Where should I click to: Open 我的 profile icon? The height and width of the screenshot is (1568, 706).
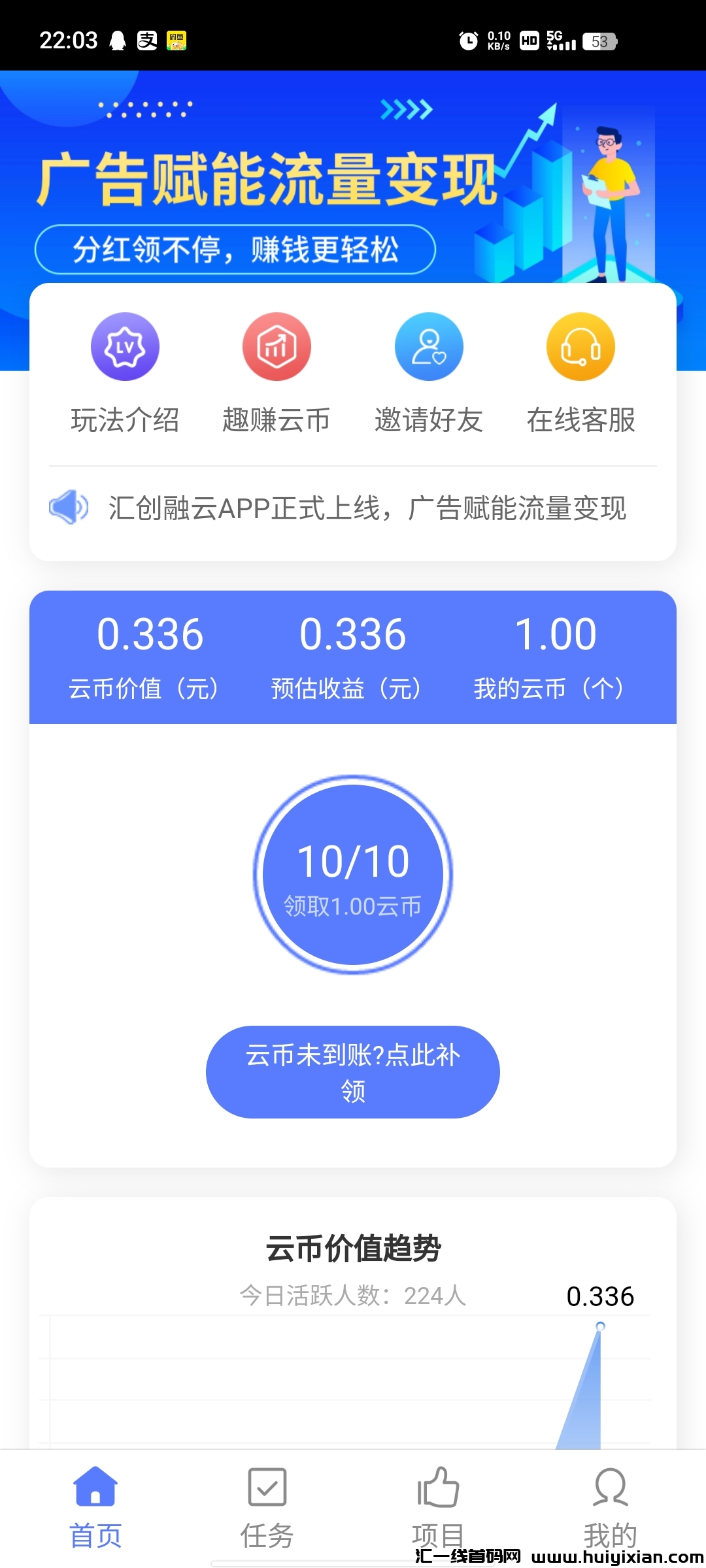point(611,1486)
